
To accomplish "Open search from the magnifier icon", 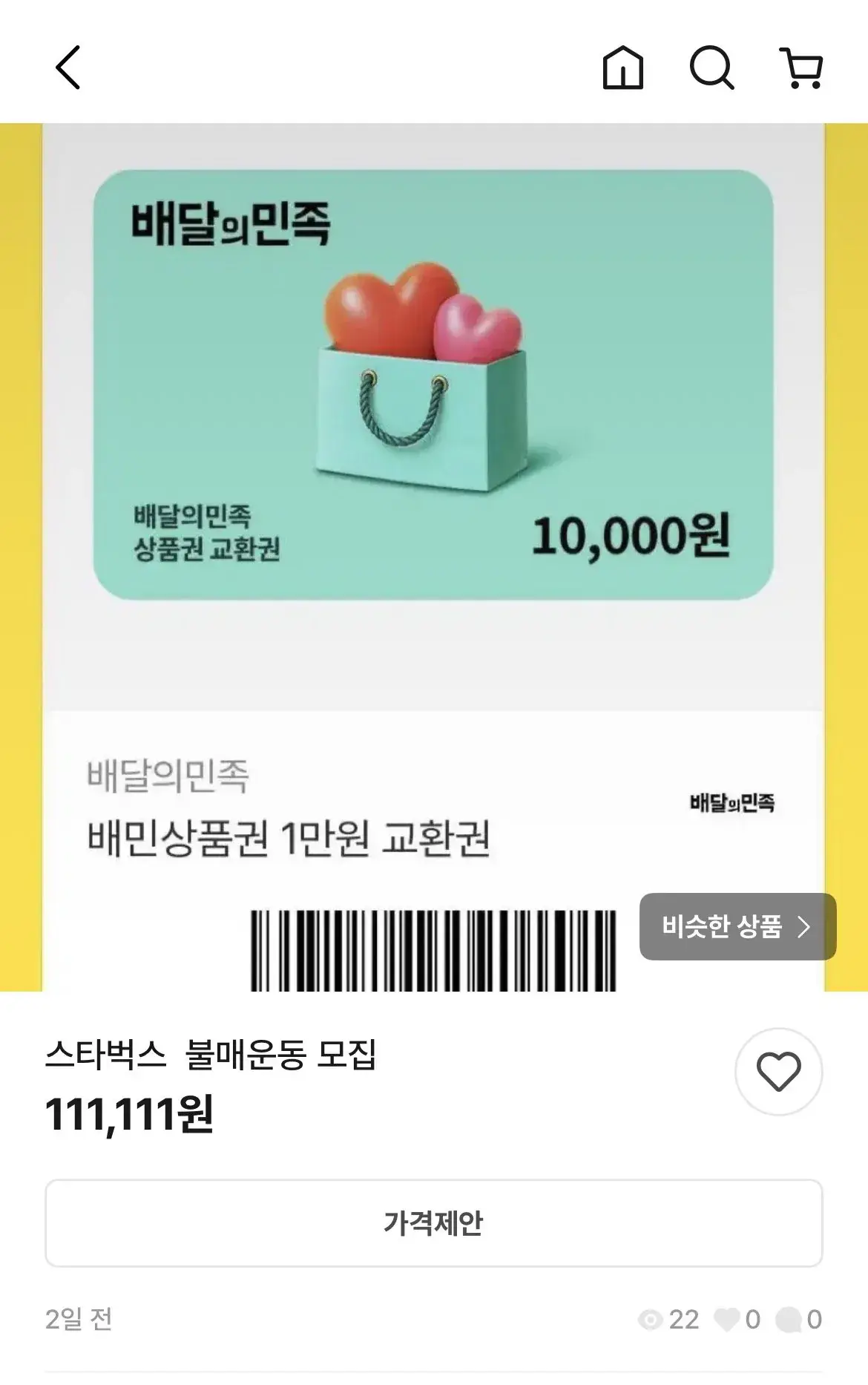I will coord(712,68).
